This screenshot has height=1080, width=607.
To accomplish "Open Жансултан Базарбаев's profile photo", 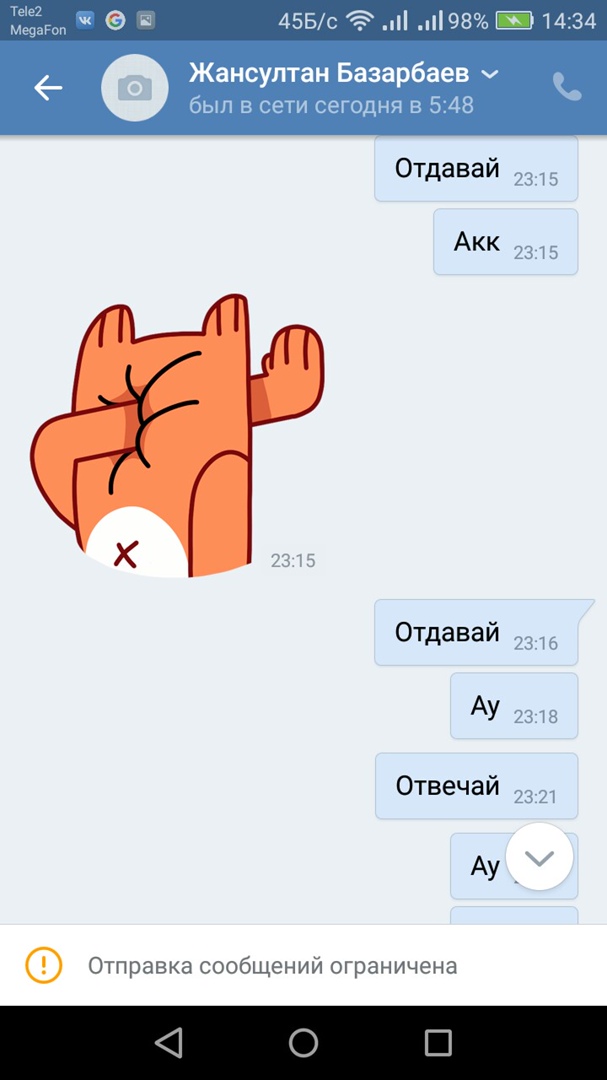I will [x=134, y=88].
